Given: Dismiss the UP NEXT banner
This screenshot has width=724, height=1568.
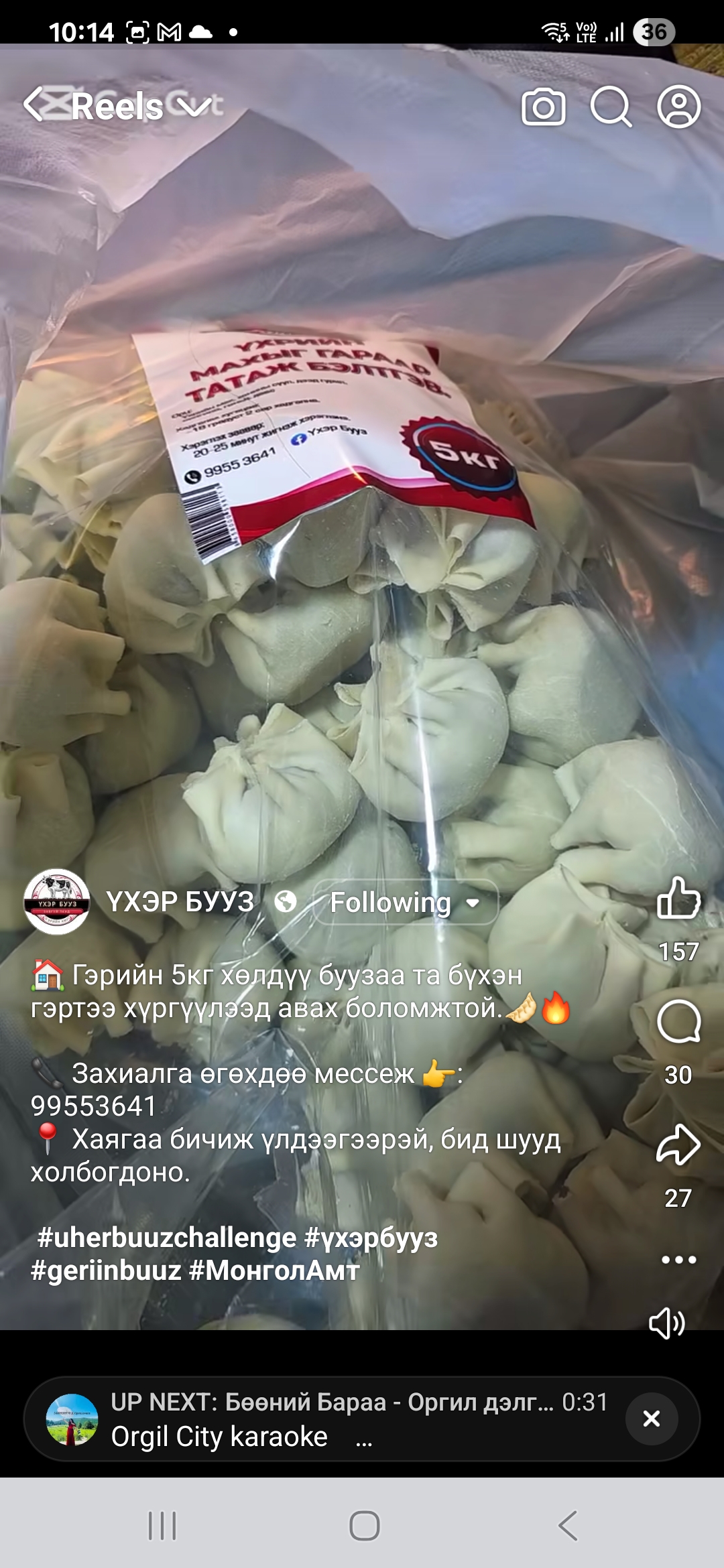Looking at the screenshot, I should tap(652, 1419).
